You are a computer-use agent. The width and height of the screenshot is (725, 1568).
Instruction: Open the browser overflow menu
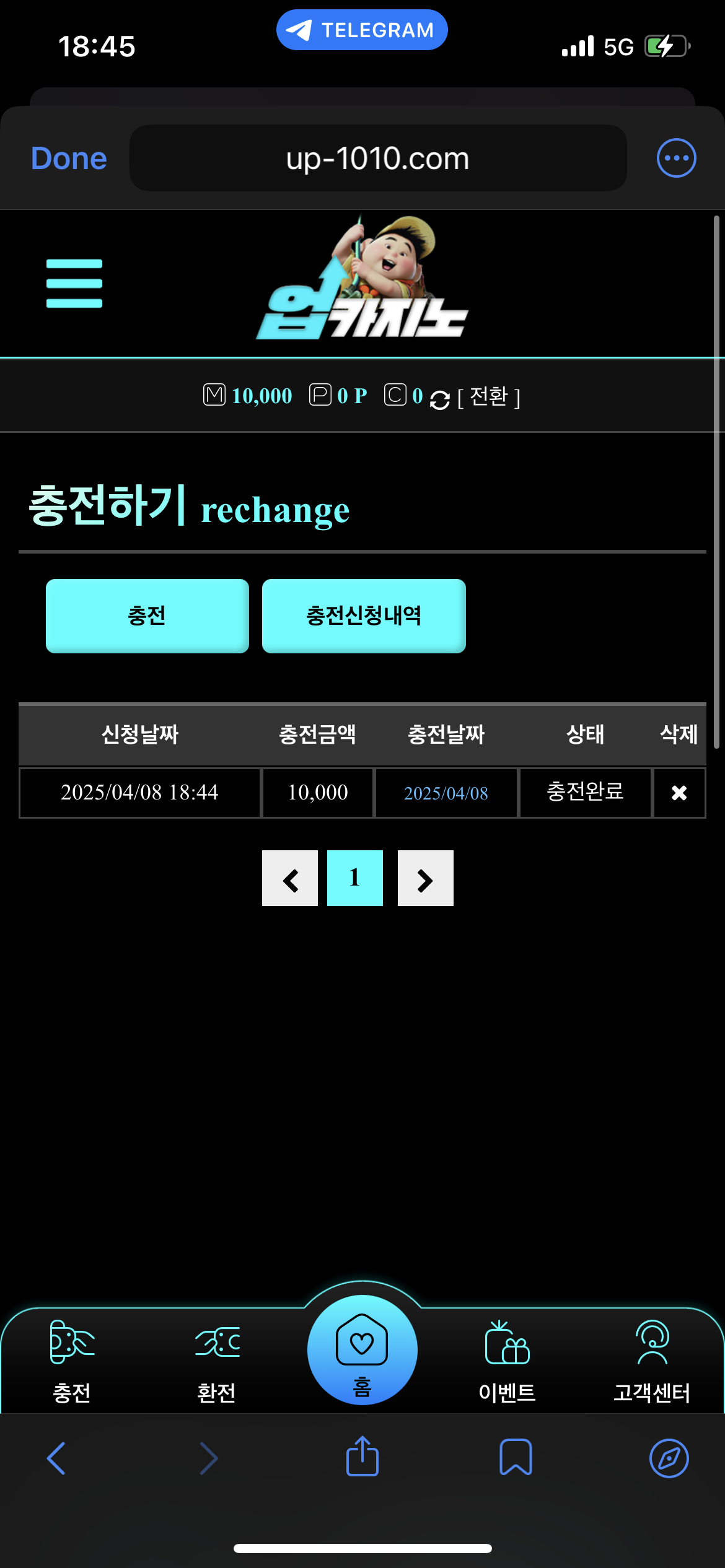click(x=676, y=158)
